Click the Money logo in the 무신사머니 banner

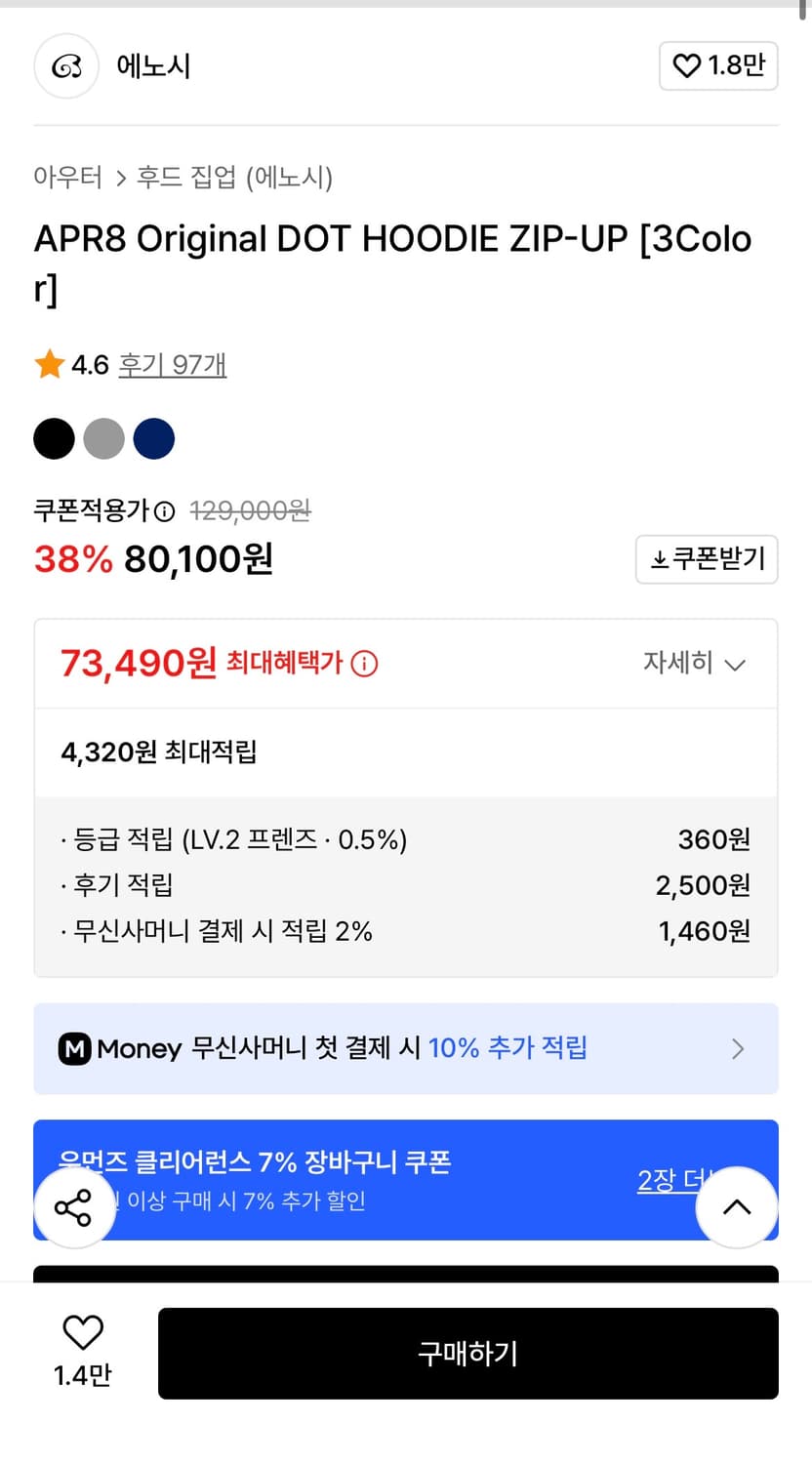coord(77,1048)
